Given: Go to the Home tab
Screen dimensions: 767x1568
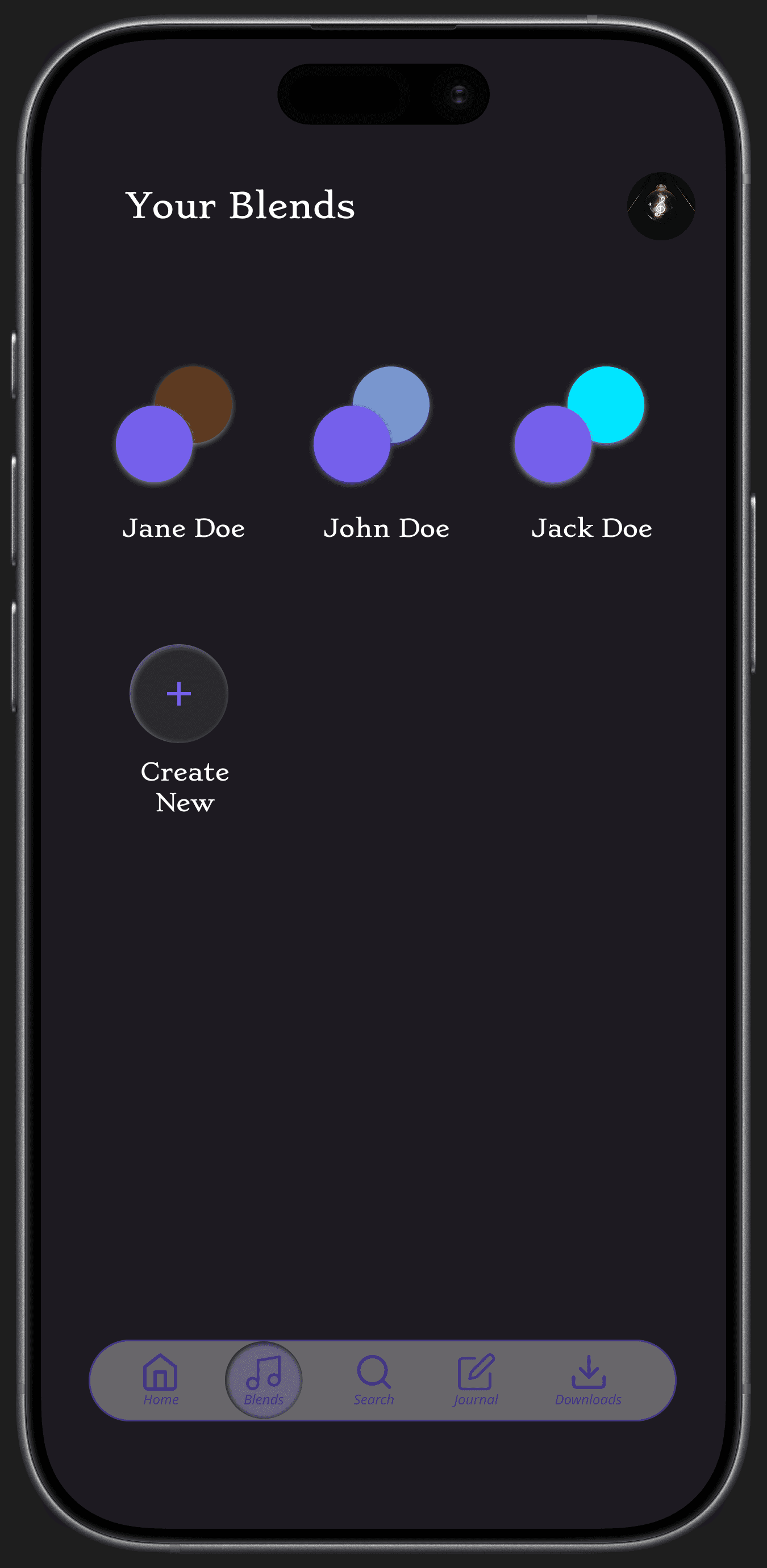Looking at the screenshot, I should (x=161, y=1380).
